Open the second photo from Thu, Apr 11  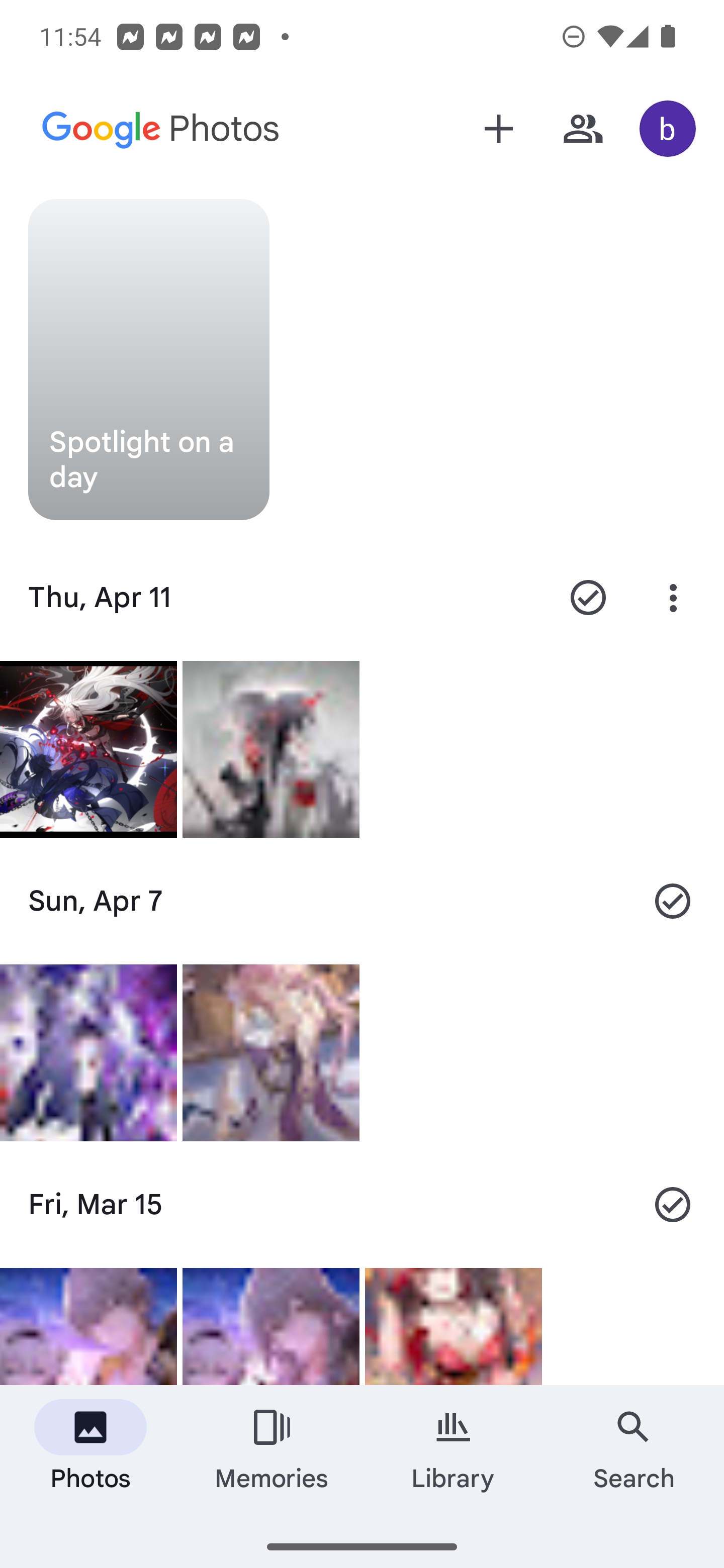pos(271,749)
